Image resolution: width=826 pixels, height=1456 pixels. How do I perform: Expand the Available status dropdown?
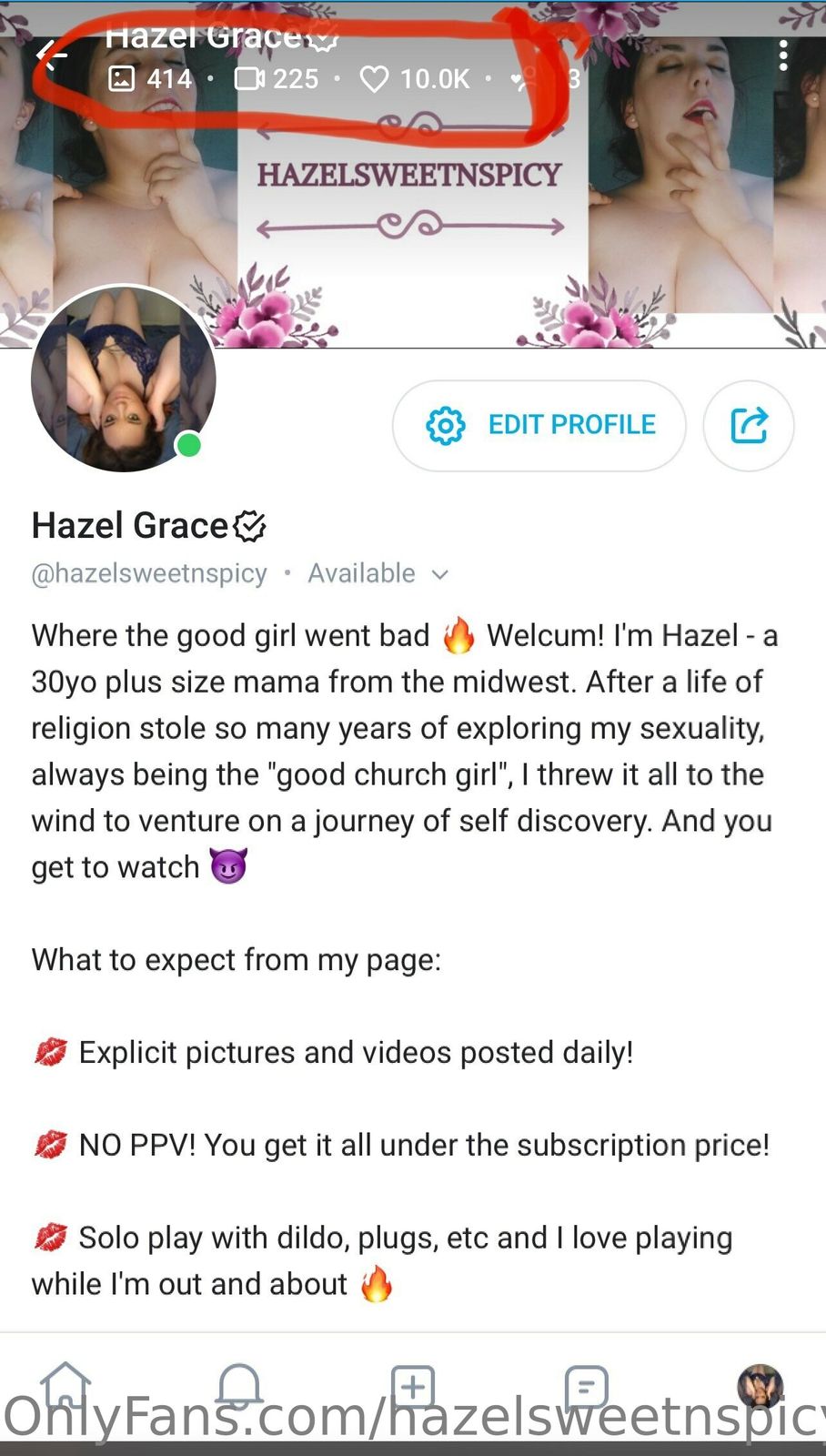pyautogui.click(x=439, y=574)
